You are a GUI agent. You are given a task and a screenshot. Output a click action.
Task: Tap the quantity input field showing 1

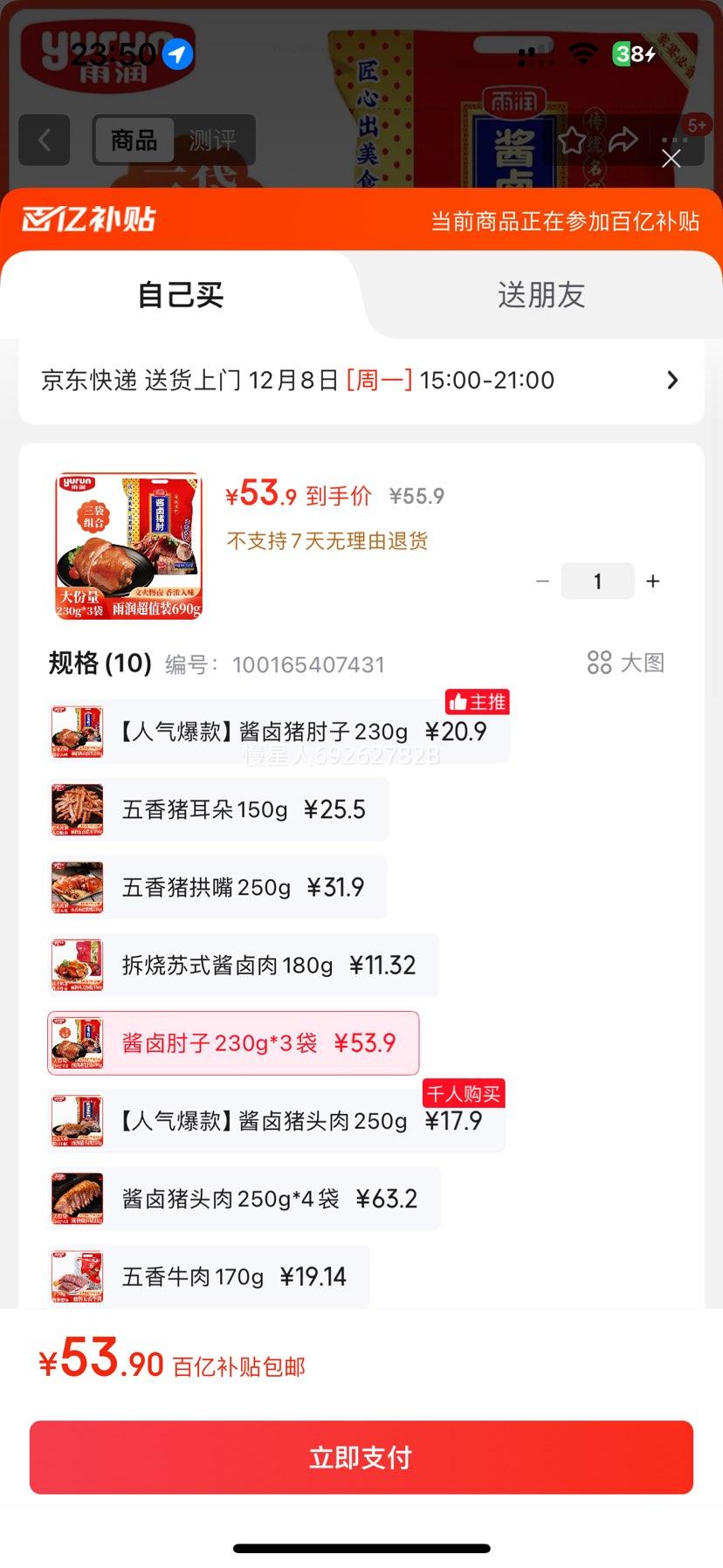[597, 581]
